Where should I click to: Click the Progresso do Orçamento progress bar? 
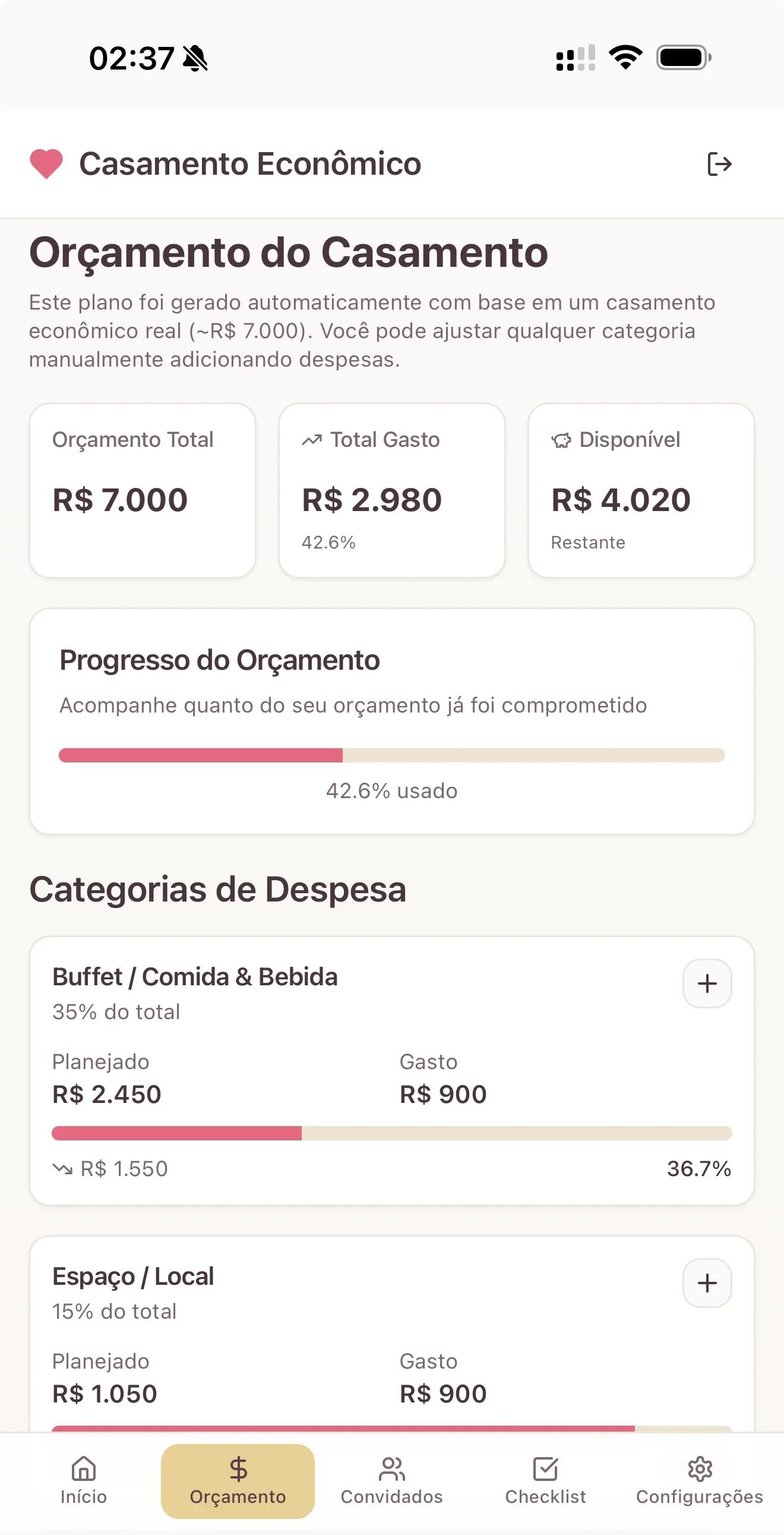pyautogui.click(x=392, y=755)
